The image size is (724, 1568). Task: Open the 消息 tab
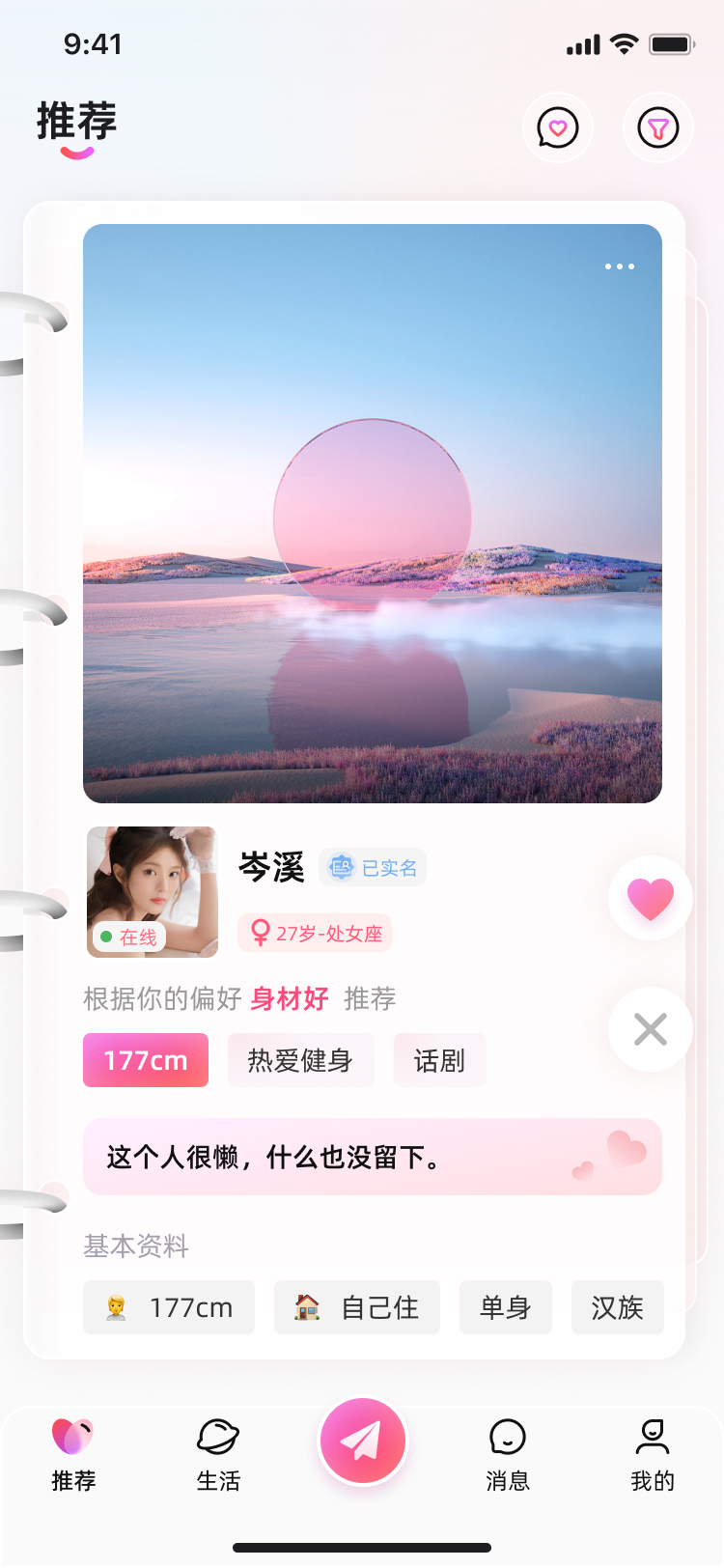[x=508, y=1453]
